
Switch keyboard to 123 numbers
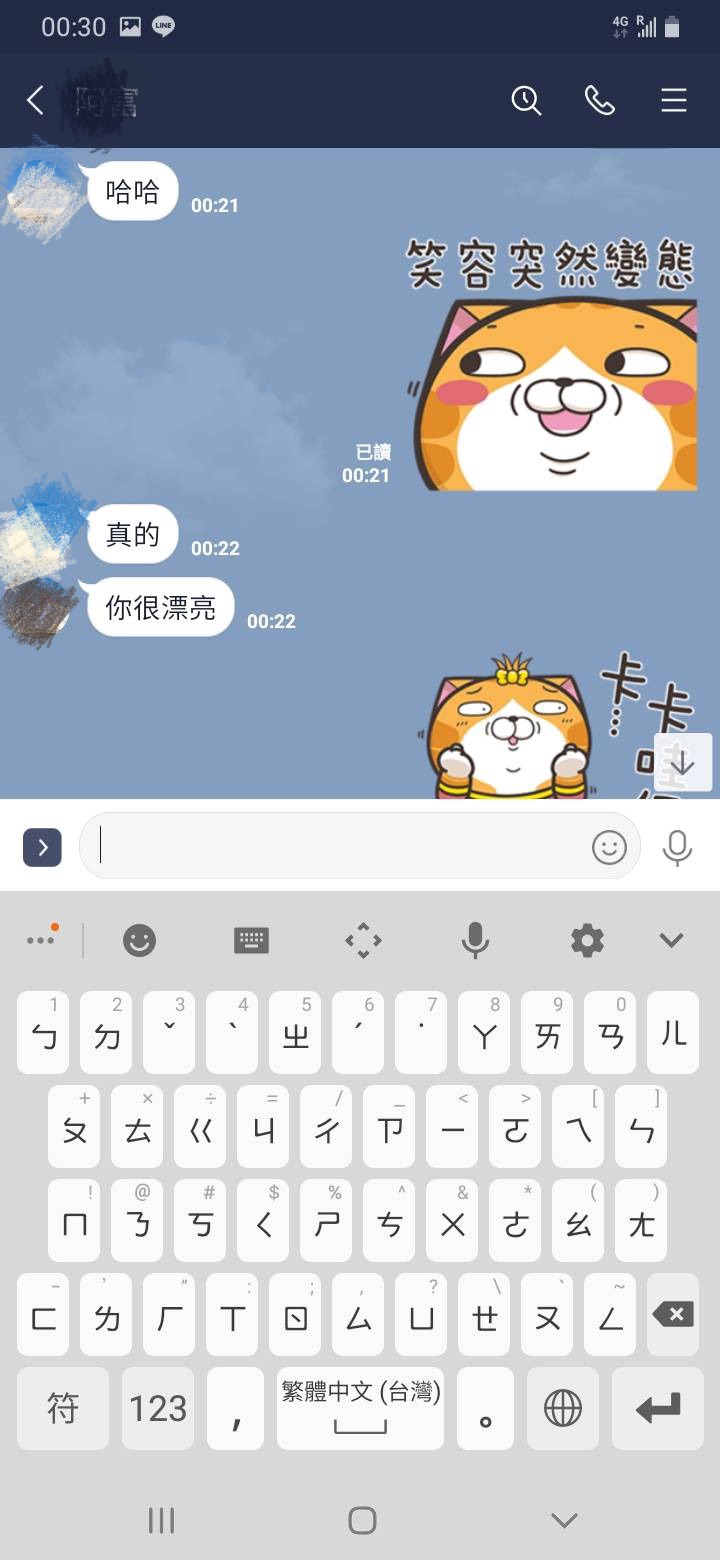(158, 1408)
